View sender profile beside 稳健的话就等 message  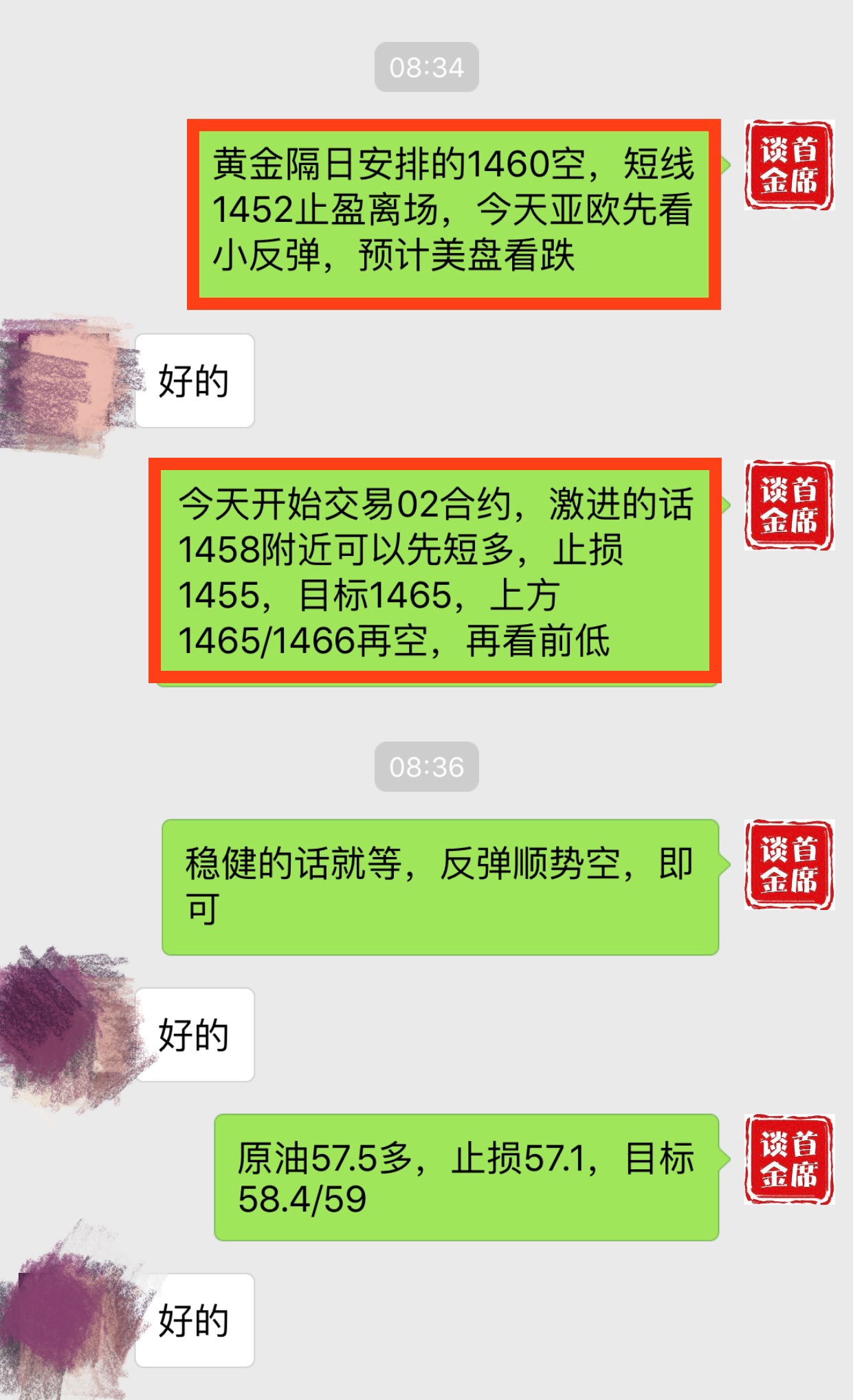pos(788,865)
